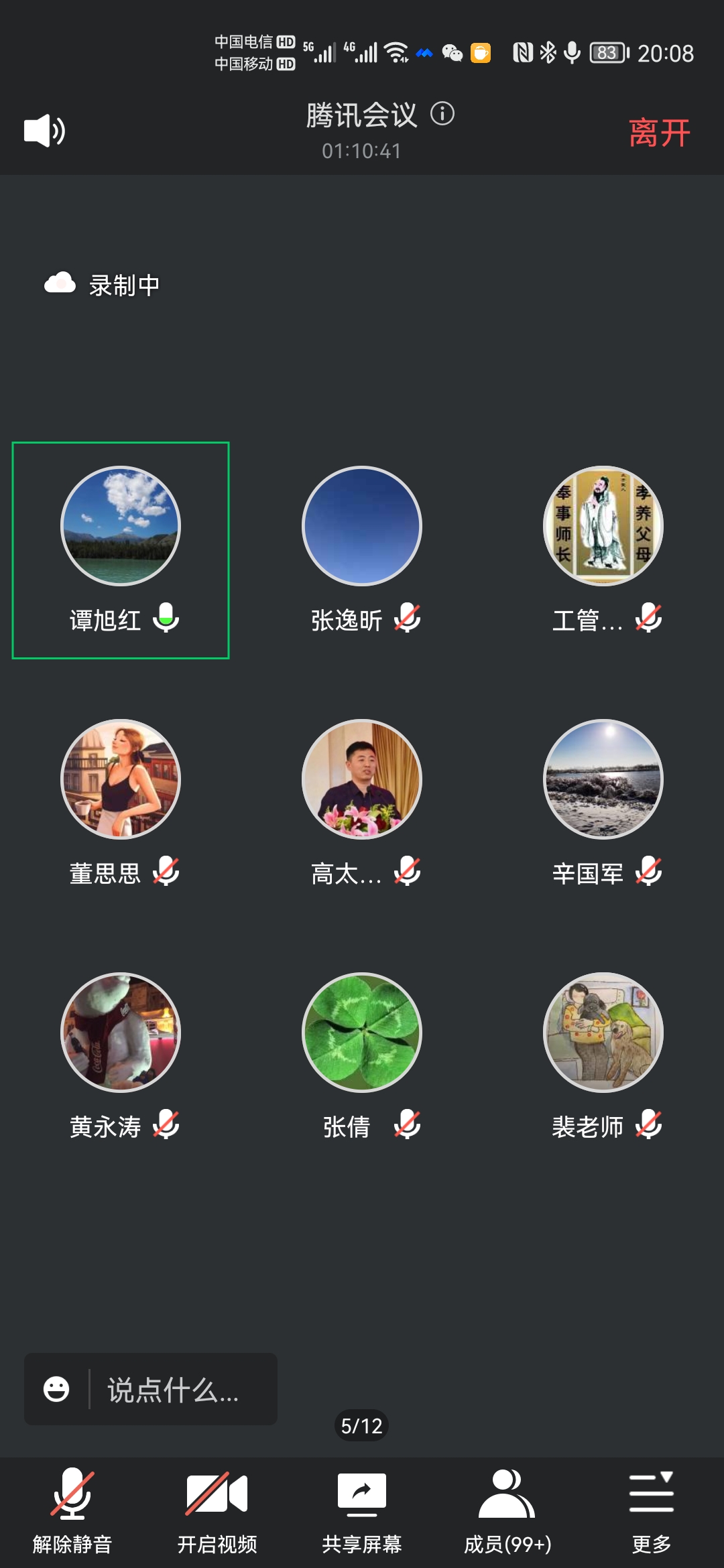View the 录制中 cloud recording status

(x=102, y=285)
